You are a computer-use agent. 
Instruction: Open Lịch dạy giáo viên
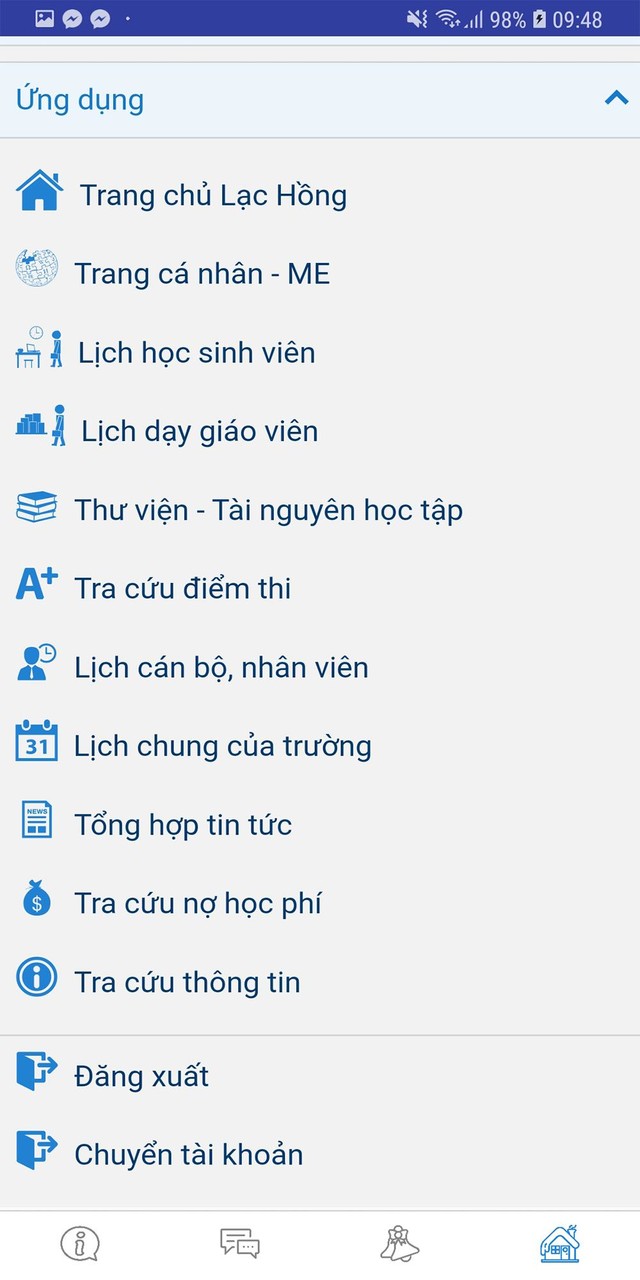pos(199,431)
